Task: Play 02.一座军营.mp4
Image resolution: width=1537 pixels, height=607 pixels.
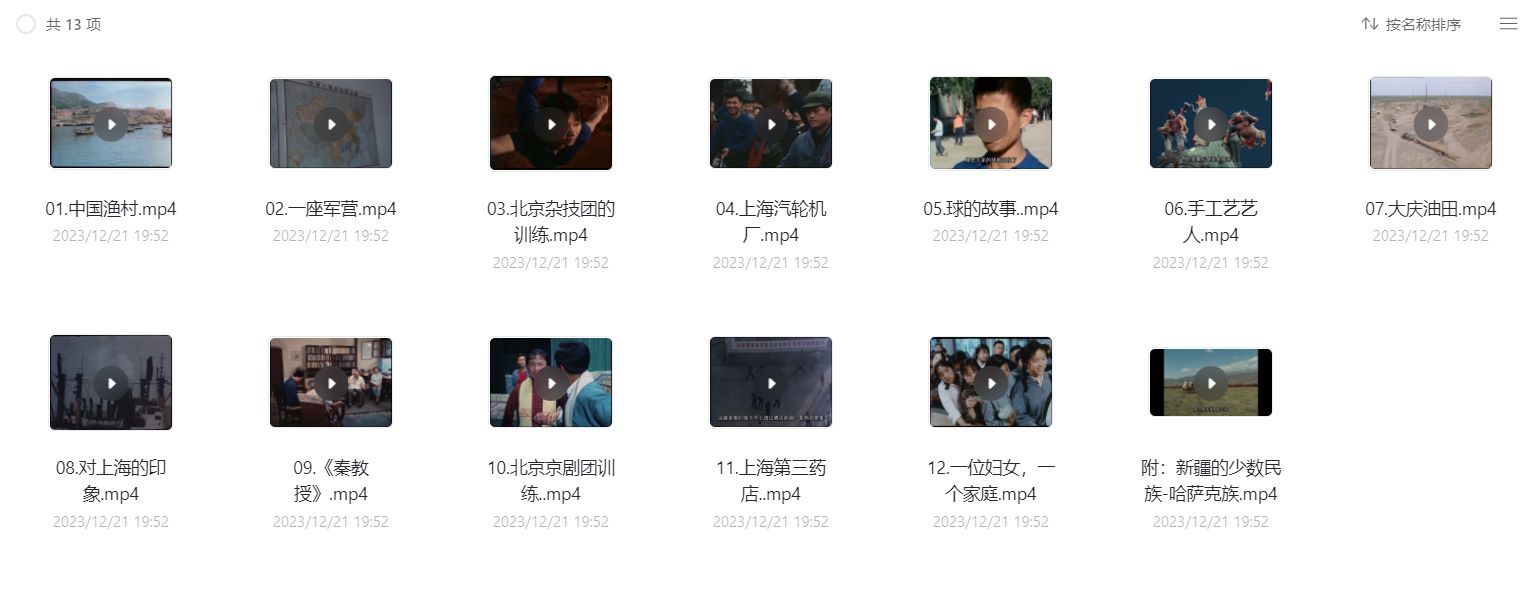Action: click(331, 124)
